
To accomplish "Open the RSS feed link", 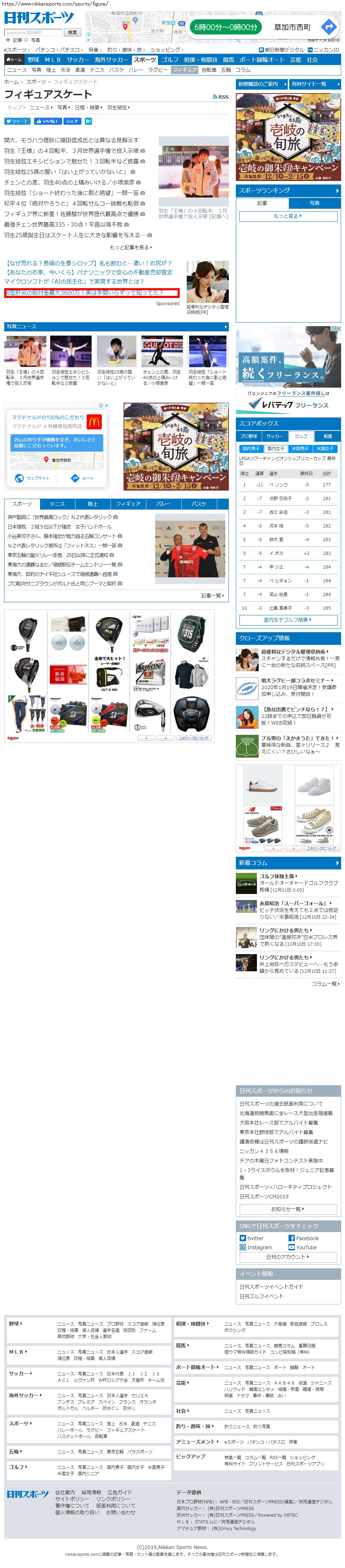I will click(220, 97).
